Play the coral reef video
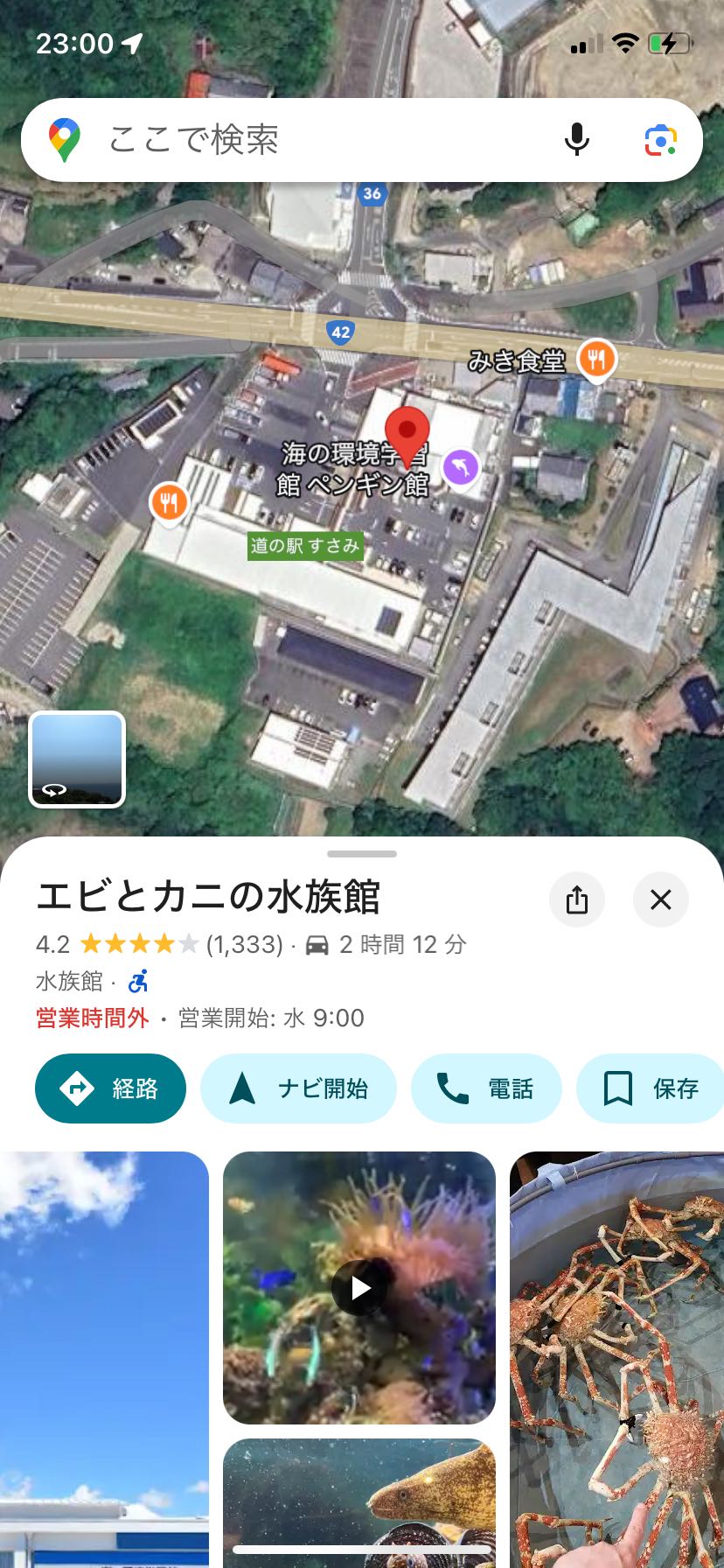Screen dimensions: 724x1568 point(359,1288)
